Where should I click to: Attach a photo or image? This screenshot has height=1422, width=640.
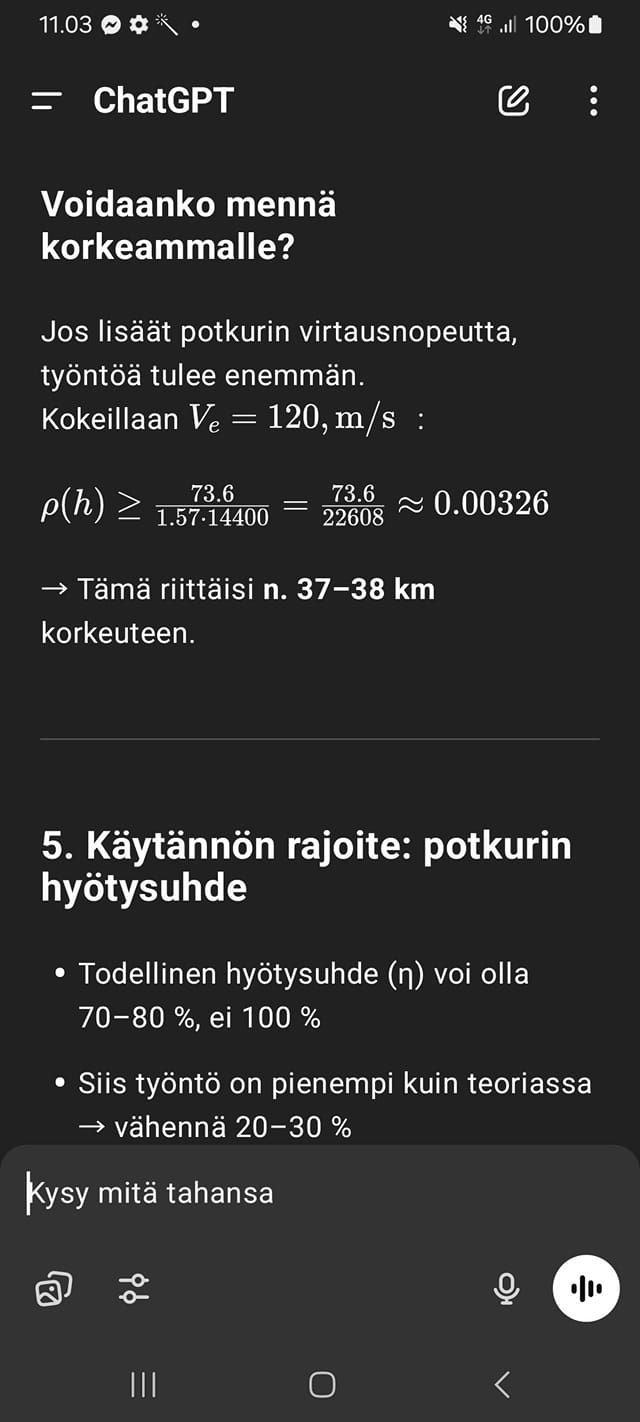[x=54, y=1289]
